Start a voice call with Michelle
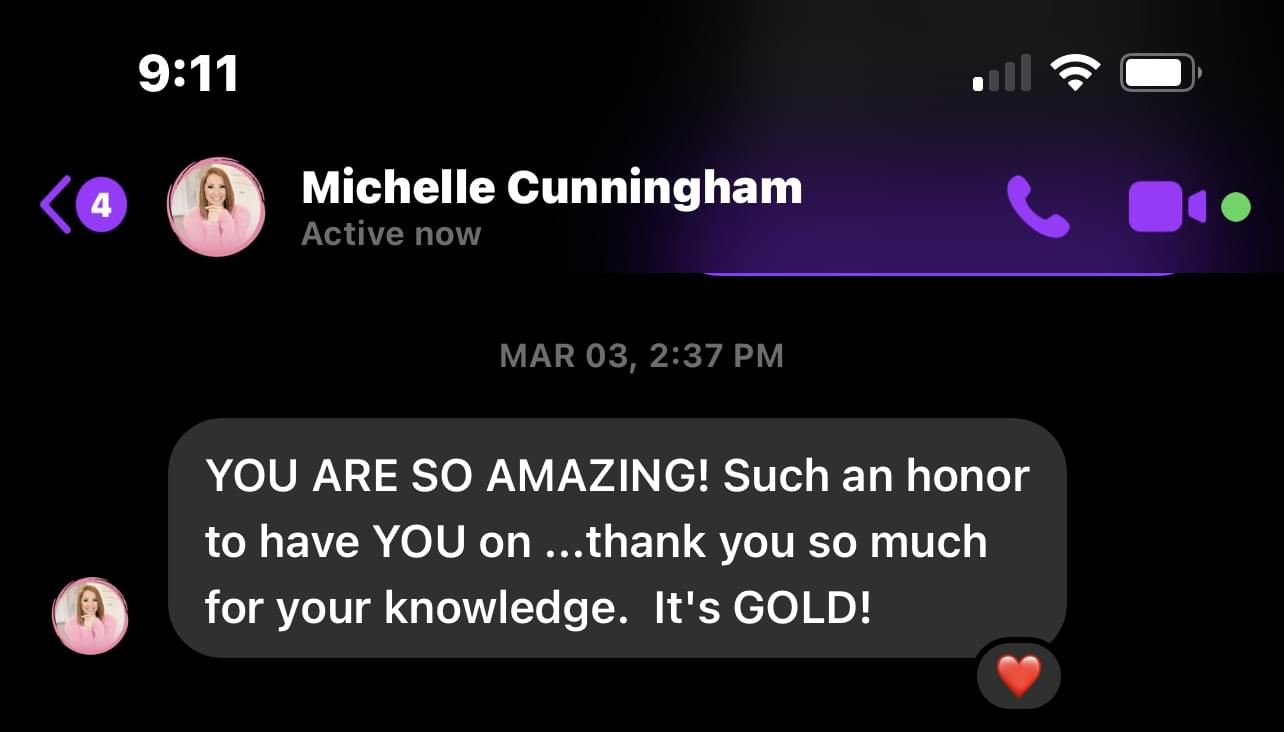Viewport: 1284px width, 732px height. pos(1037,207)
